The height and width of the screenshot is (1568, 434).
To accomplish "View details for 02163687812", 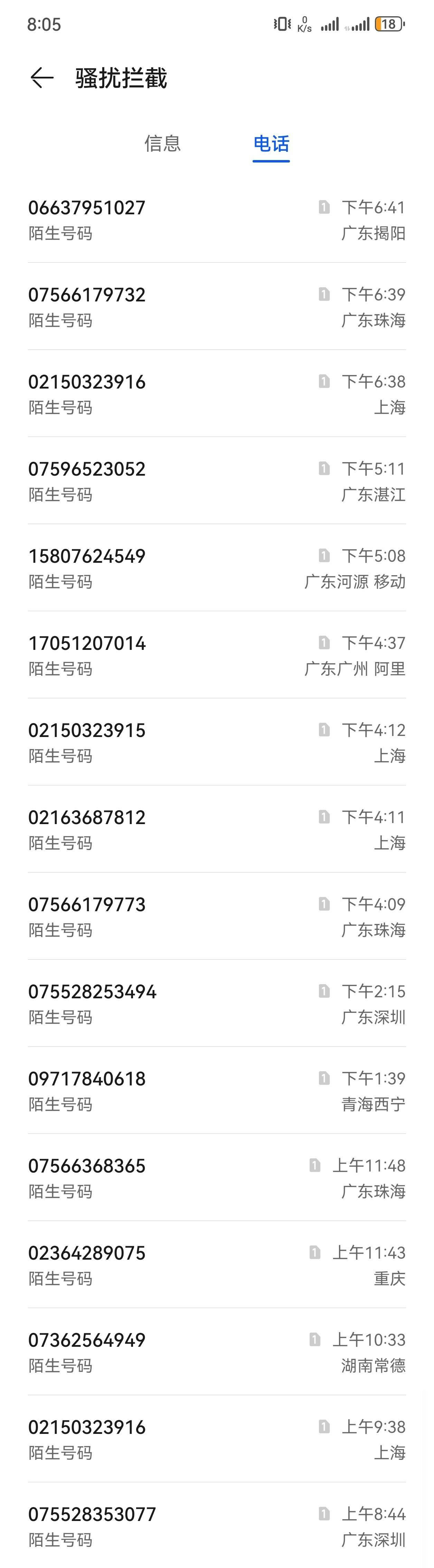I will click(217, 829).
